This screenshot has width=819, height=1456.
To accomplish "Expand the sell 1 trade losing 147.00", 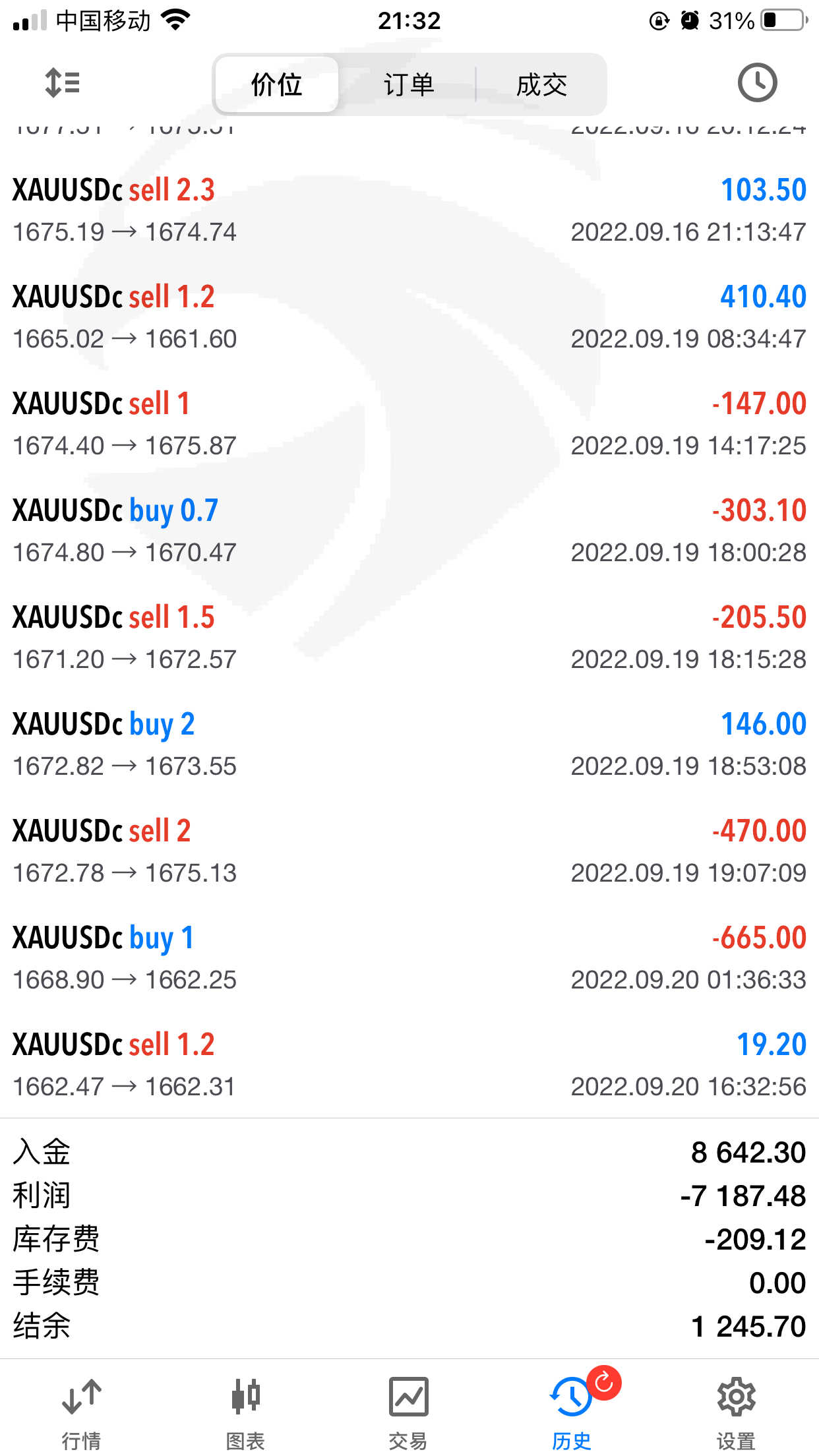I will (409, 423).
